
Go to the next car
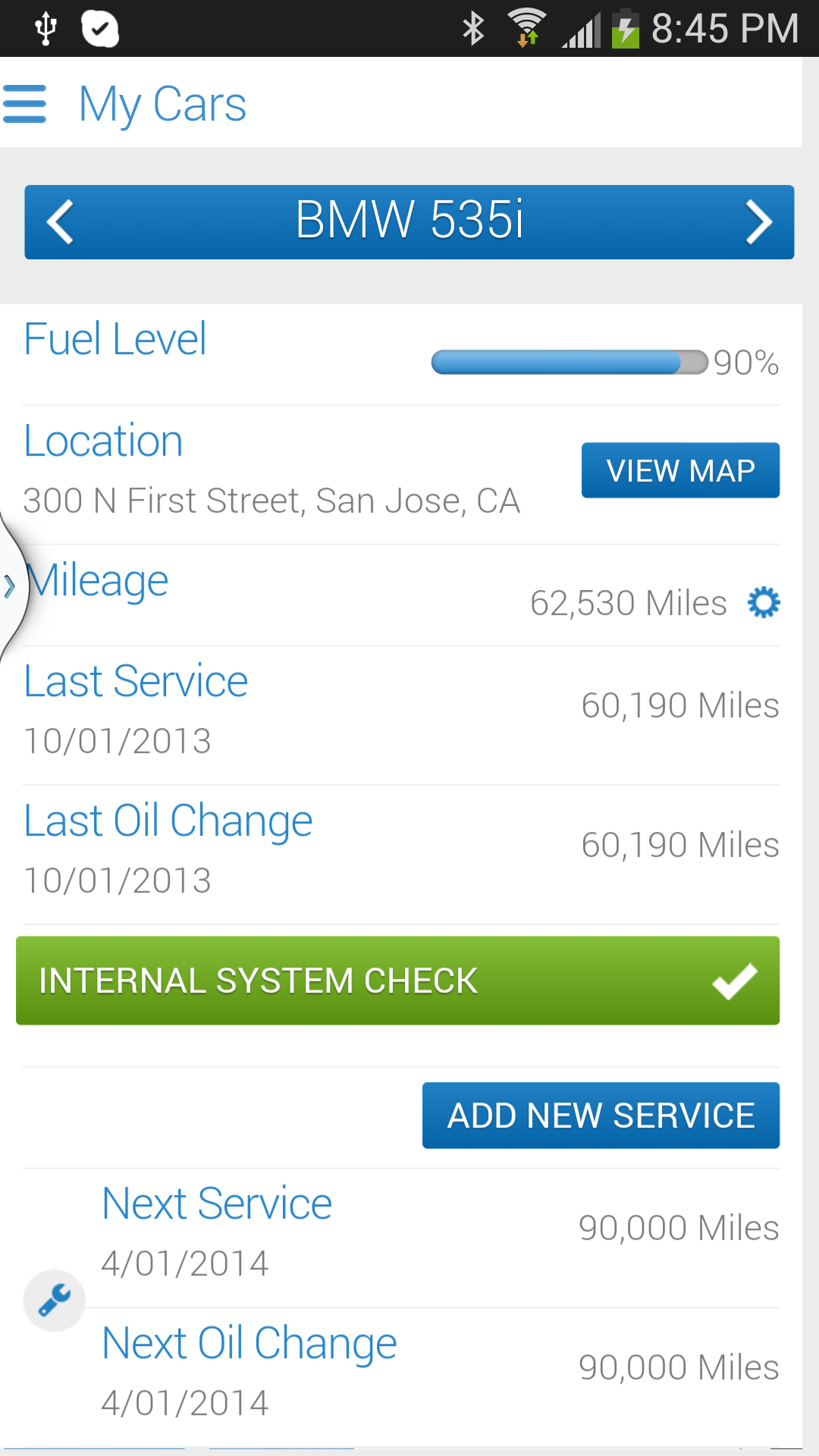[758, 222]
